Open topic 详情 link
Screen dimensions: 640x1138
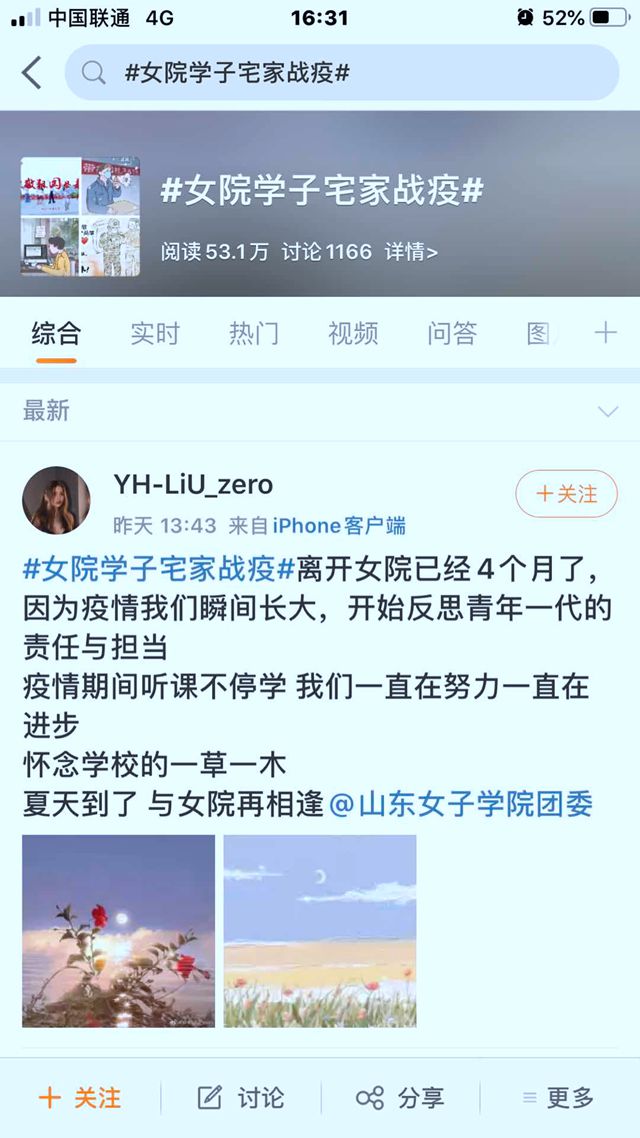[x=411, y=252]
